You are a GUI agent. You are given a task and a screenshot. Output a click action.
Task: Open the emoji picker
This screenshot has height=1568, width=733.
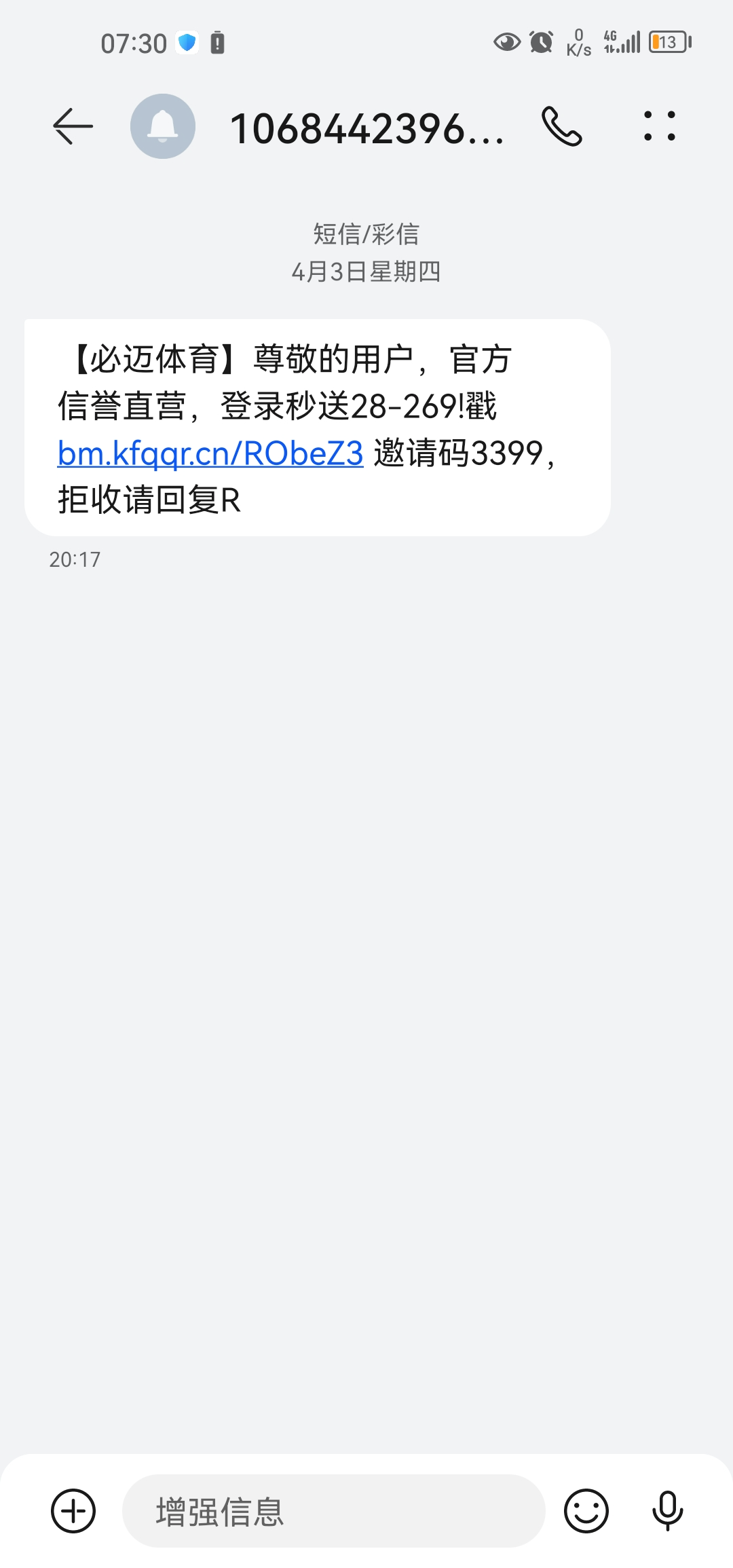(x=586, y=1511)
